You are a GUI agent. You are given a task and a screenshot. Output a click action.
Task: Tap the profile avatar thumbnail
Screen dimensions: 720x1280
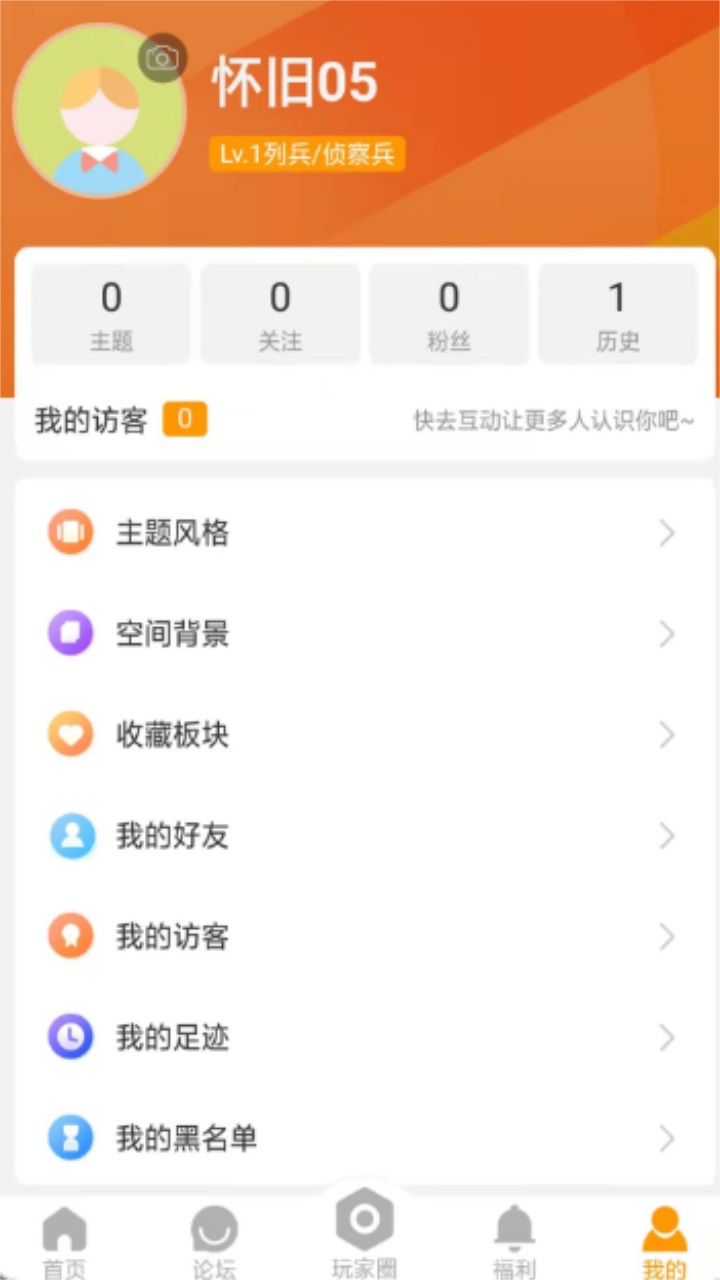point(100,110)
